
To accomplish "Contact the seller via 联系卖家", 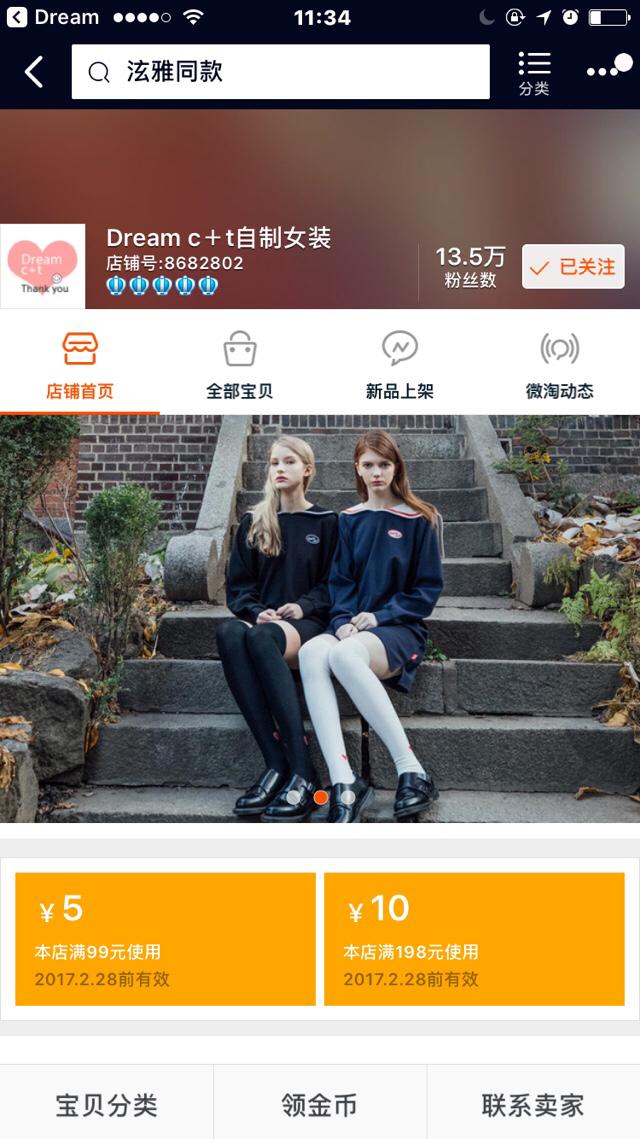I will 533,1104.
